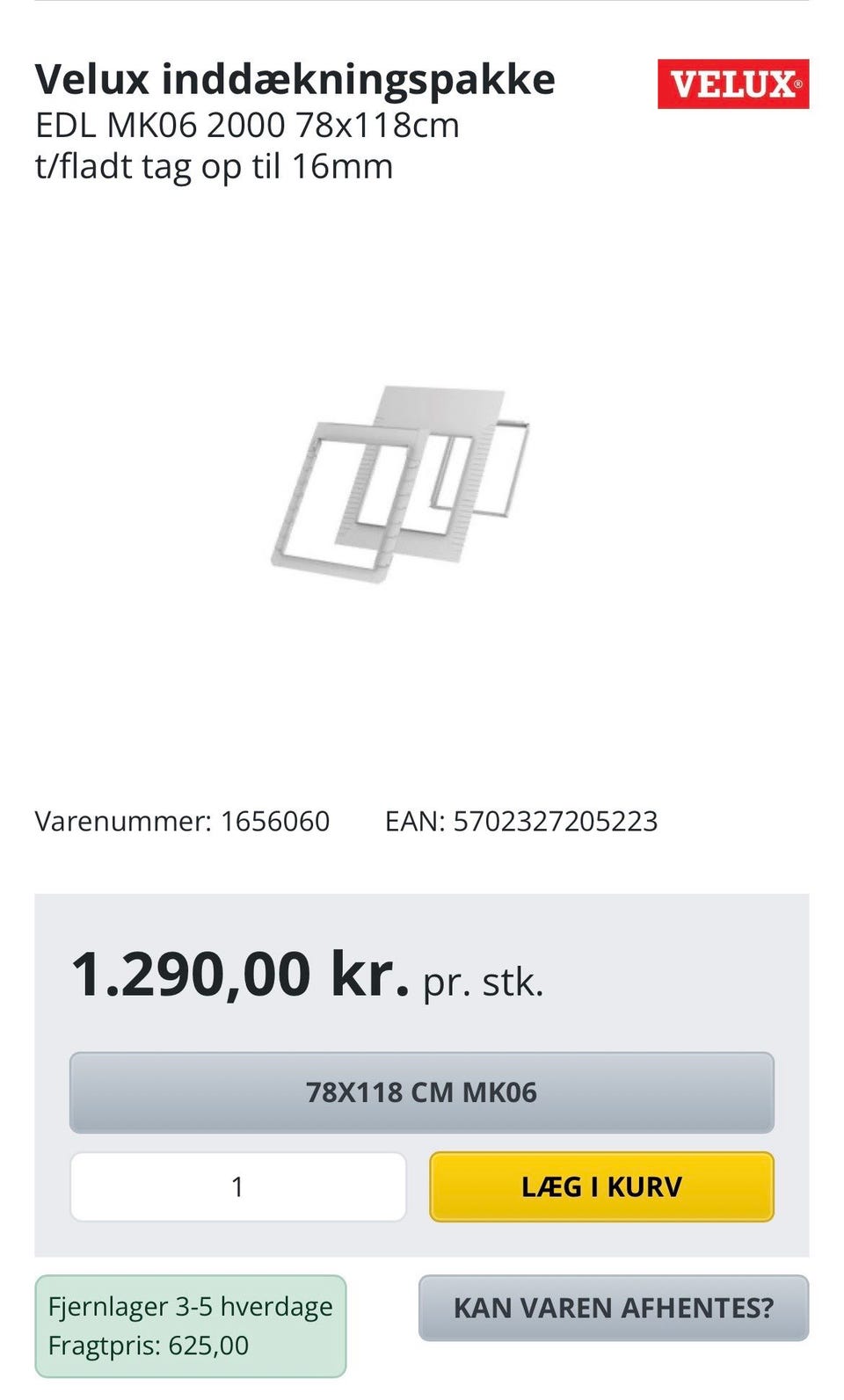Viewport: 844px width, 1400px height.
Task: Open the 78X118 CM MK06 size selector
Action: pos(421,1092)
